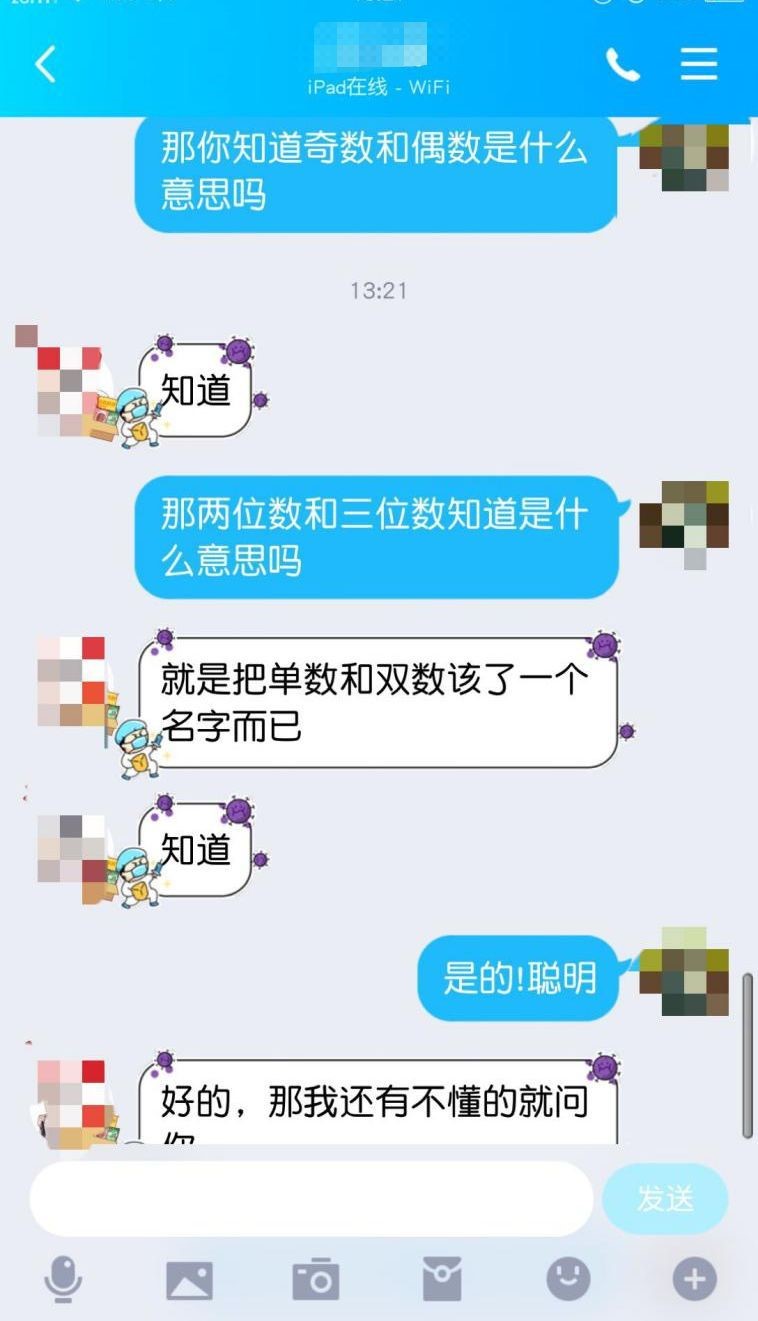Open the emoji panel
This screenshot has width=758, height=1321.
[568, 1279]
